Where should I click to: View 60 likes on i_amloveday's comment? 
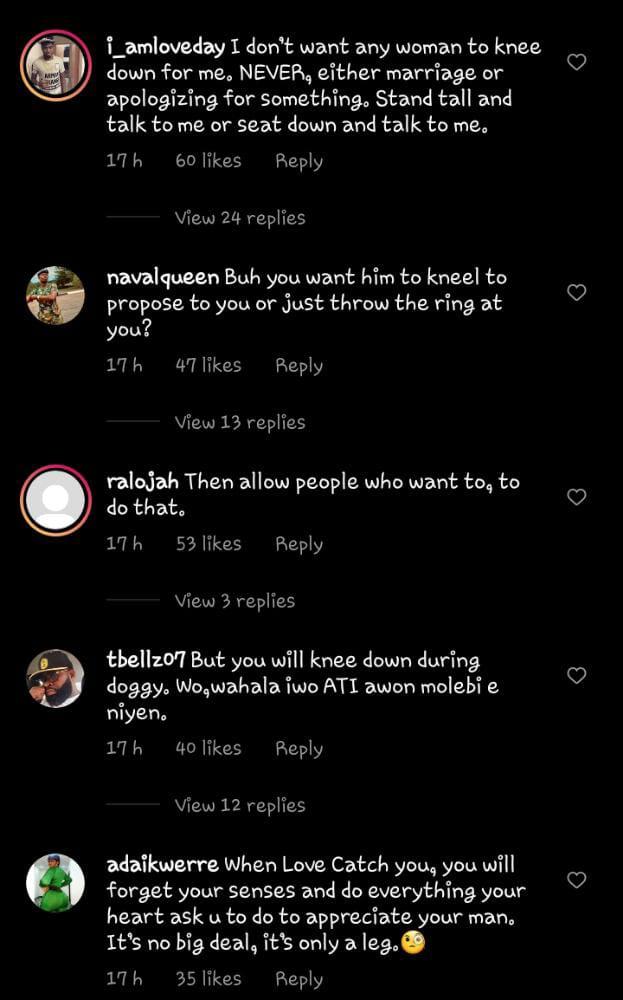(208, 161)
